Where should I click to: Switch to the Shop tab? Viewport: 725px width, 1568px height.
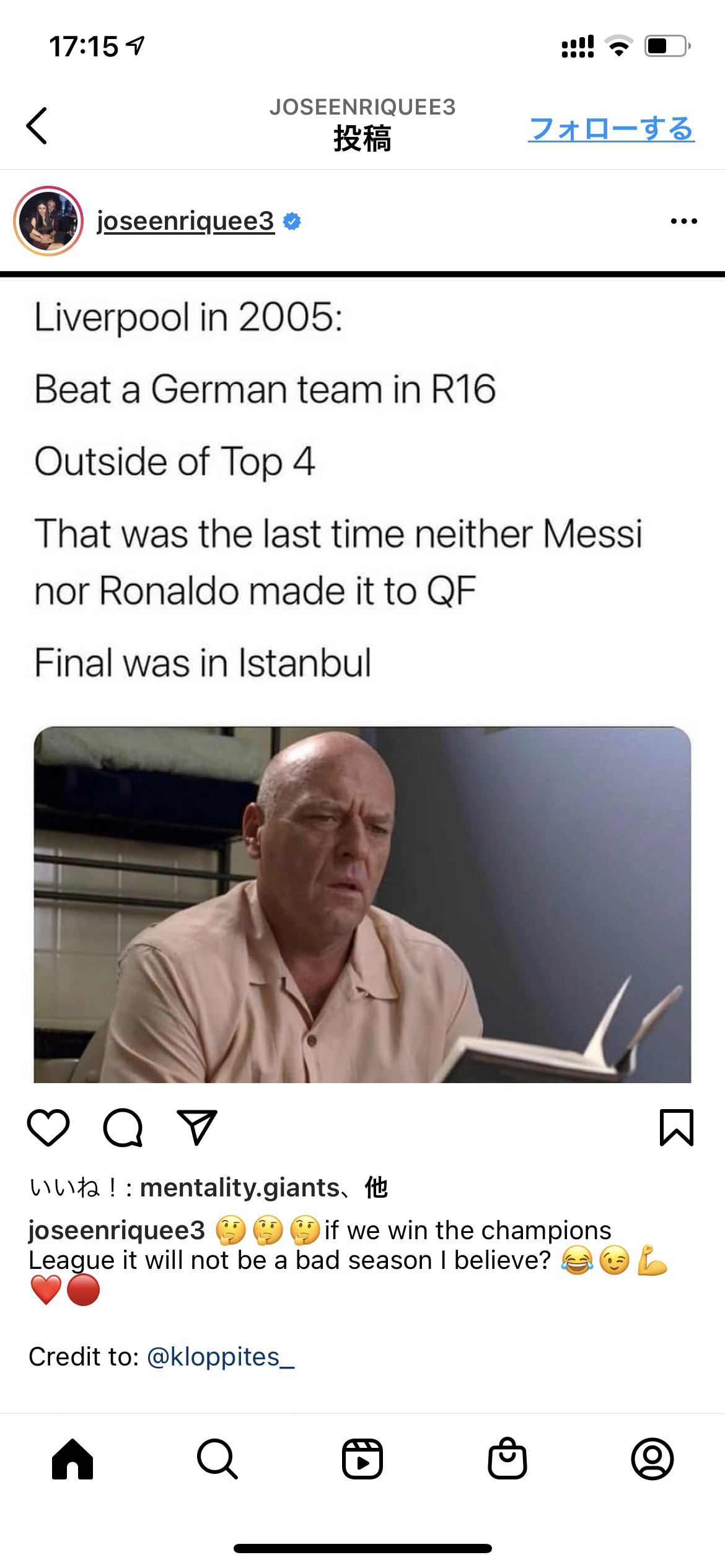click(x=507, y=1459)
